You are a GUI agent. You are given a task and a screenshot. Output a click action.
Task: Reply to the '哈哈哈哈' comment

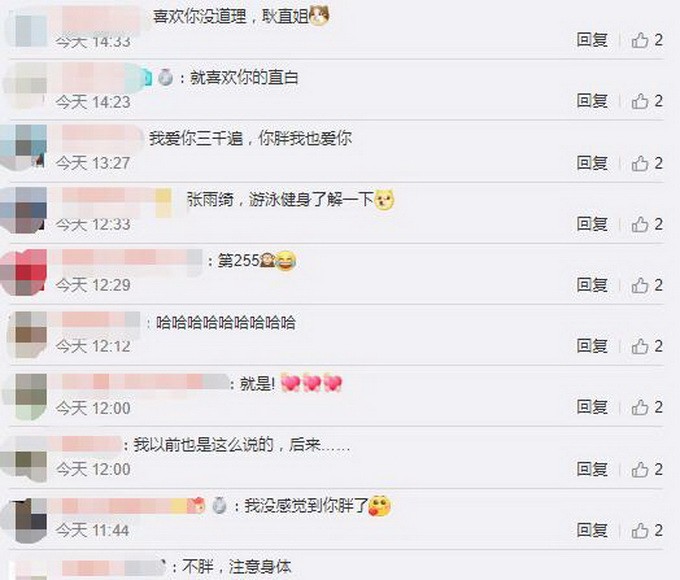click(592, 346)
